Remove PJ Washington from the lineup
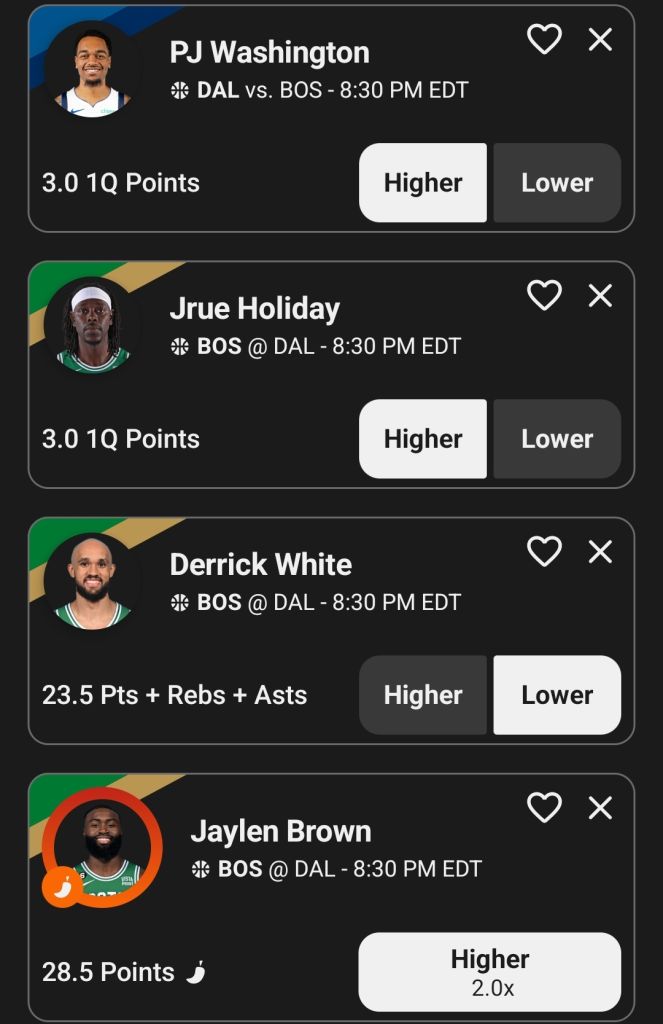Image resolution: width=663 pixels, height=1024 pixels. tap(600, 40)
